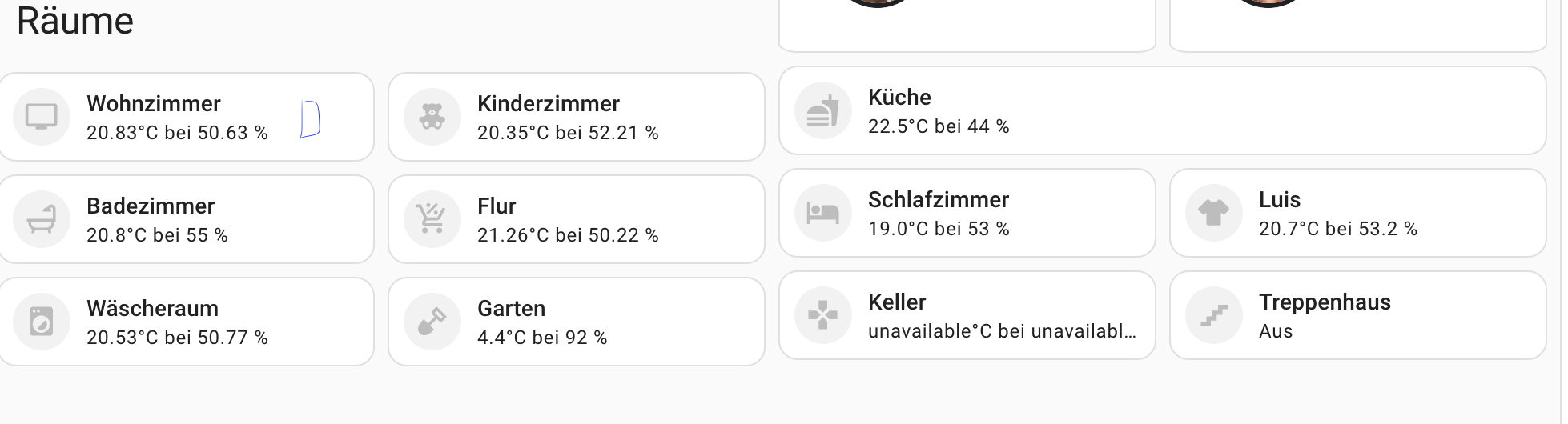Open the Wäscheraum room card

coord(186,322)
